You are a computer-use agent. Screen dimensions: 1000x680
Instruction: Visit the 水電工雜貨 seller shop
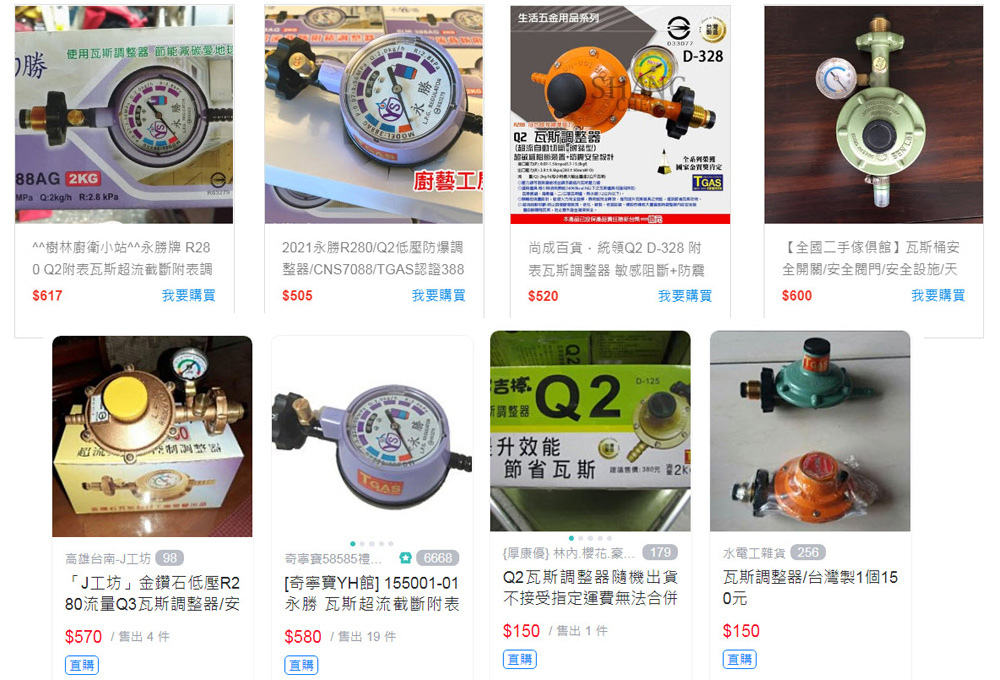[x=753, y=552]
